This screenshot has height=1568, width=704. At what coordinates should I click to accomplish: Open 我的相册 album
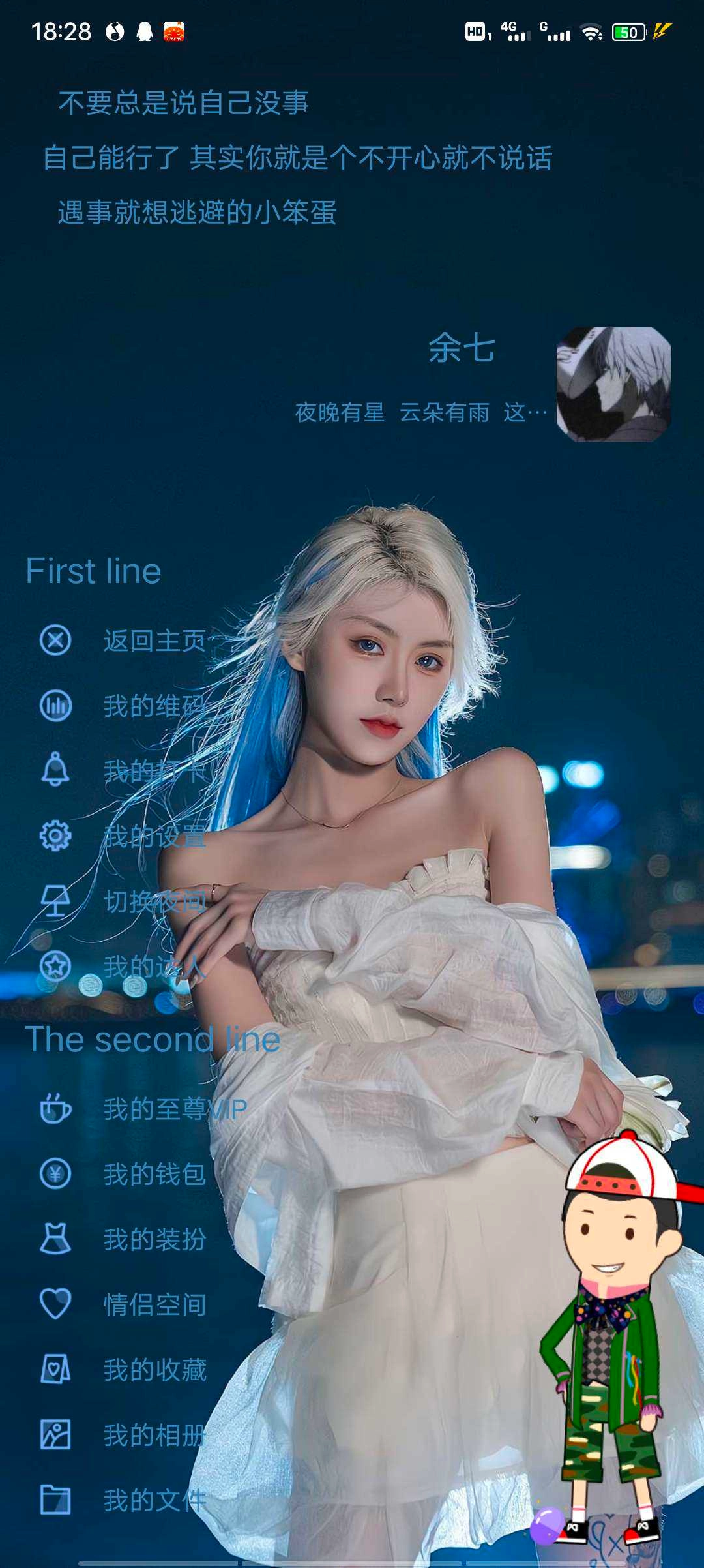click(x=154, y=1435)
